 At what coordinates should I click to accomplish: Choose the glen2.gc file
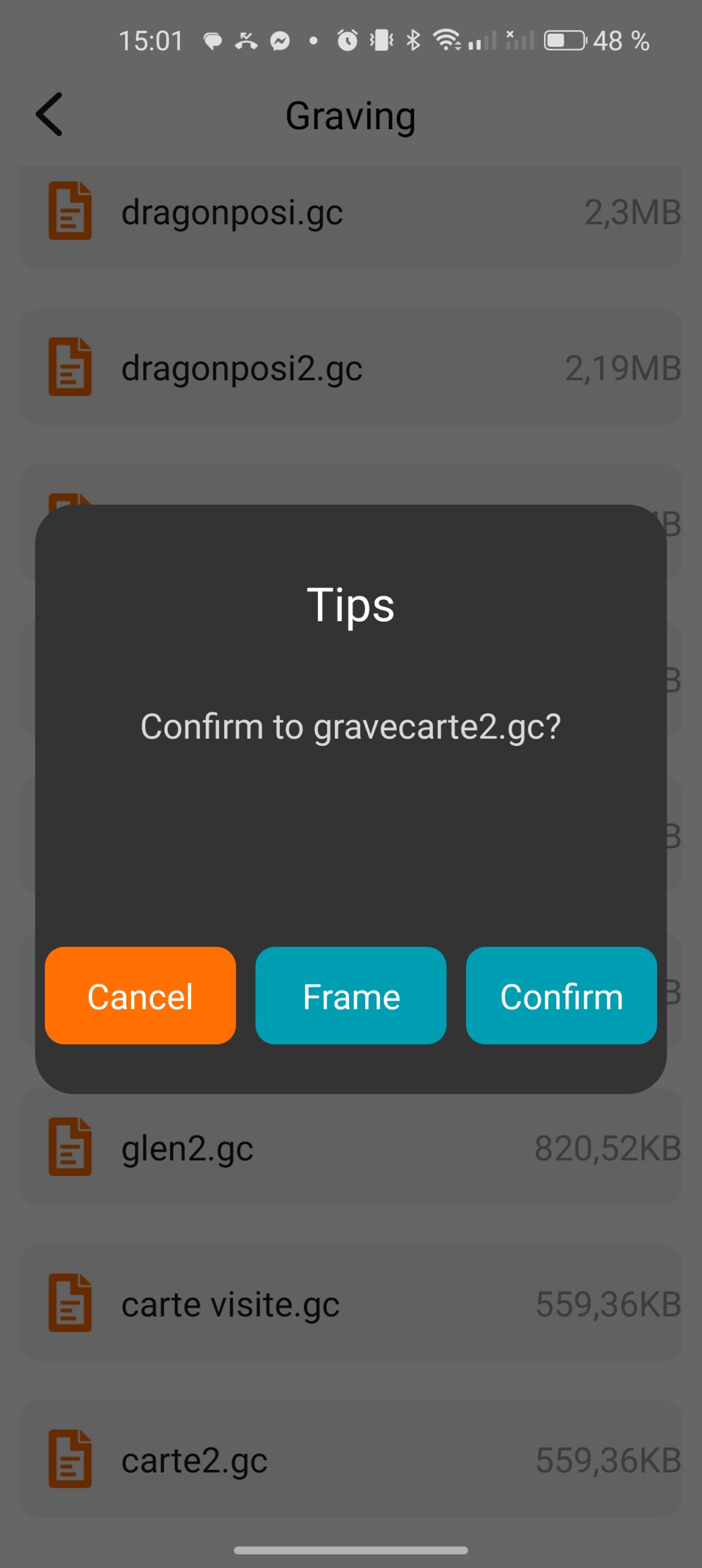coord(350,1148)
